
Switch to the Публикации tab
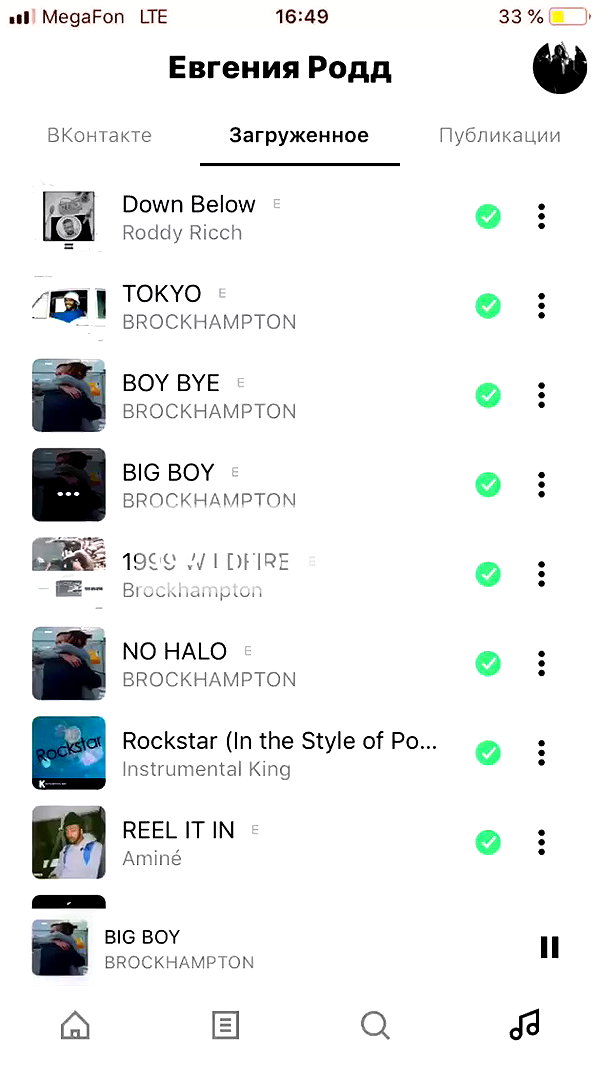click(499, 135)
